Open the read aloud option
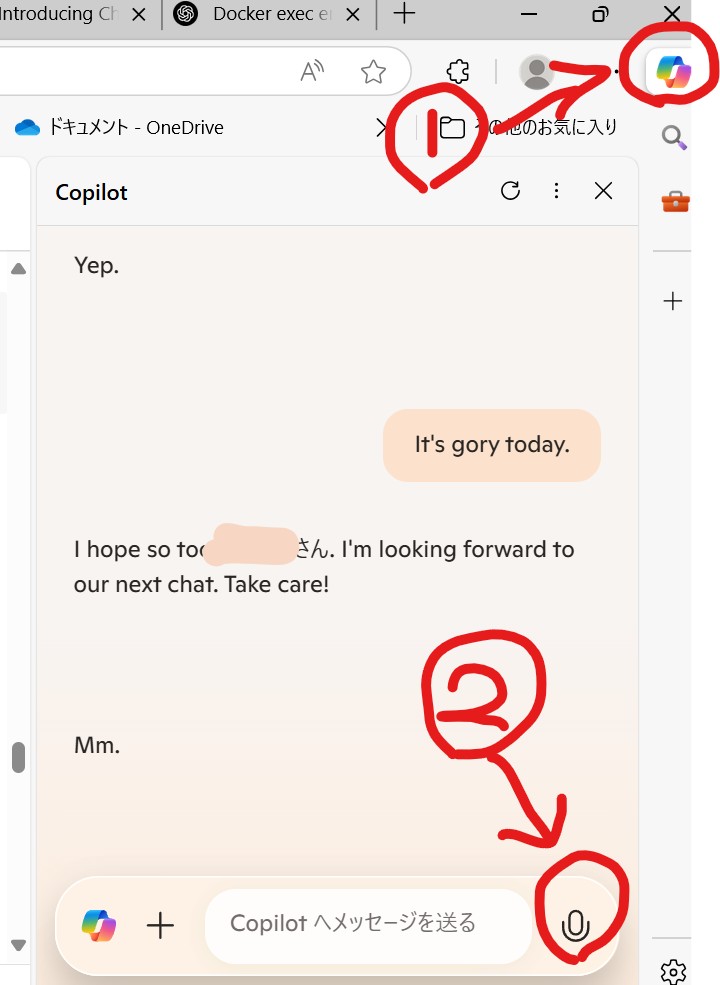This screenshot has height=985, width=720. [313, 71]
